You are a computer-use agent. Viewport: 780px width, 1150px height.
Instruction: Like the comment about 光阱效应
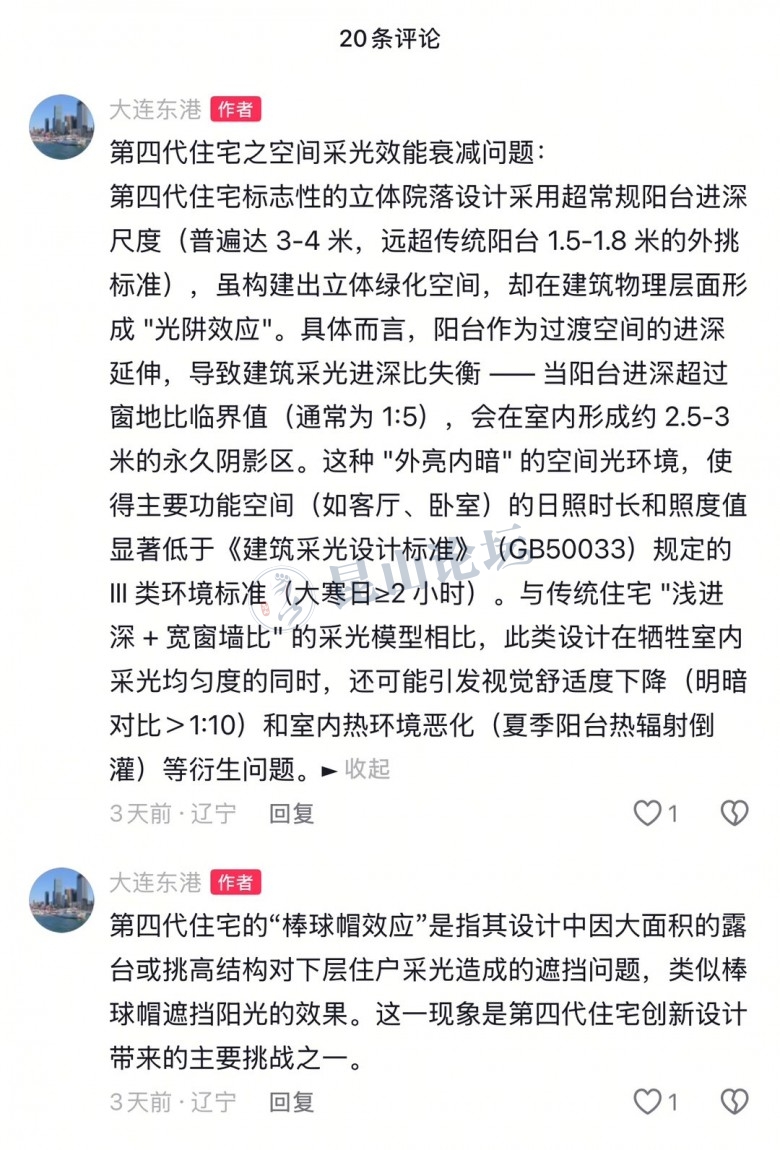pos(648,813)
